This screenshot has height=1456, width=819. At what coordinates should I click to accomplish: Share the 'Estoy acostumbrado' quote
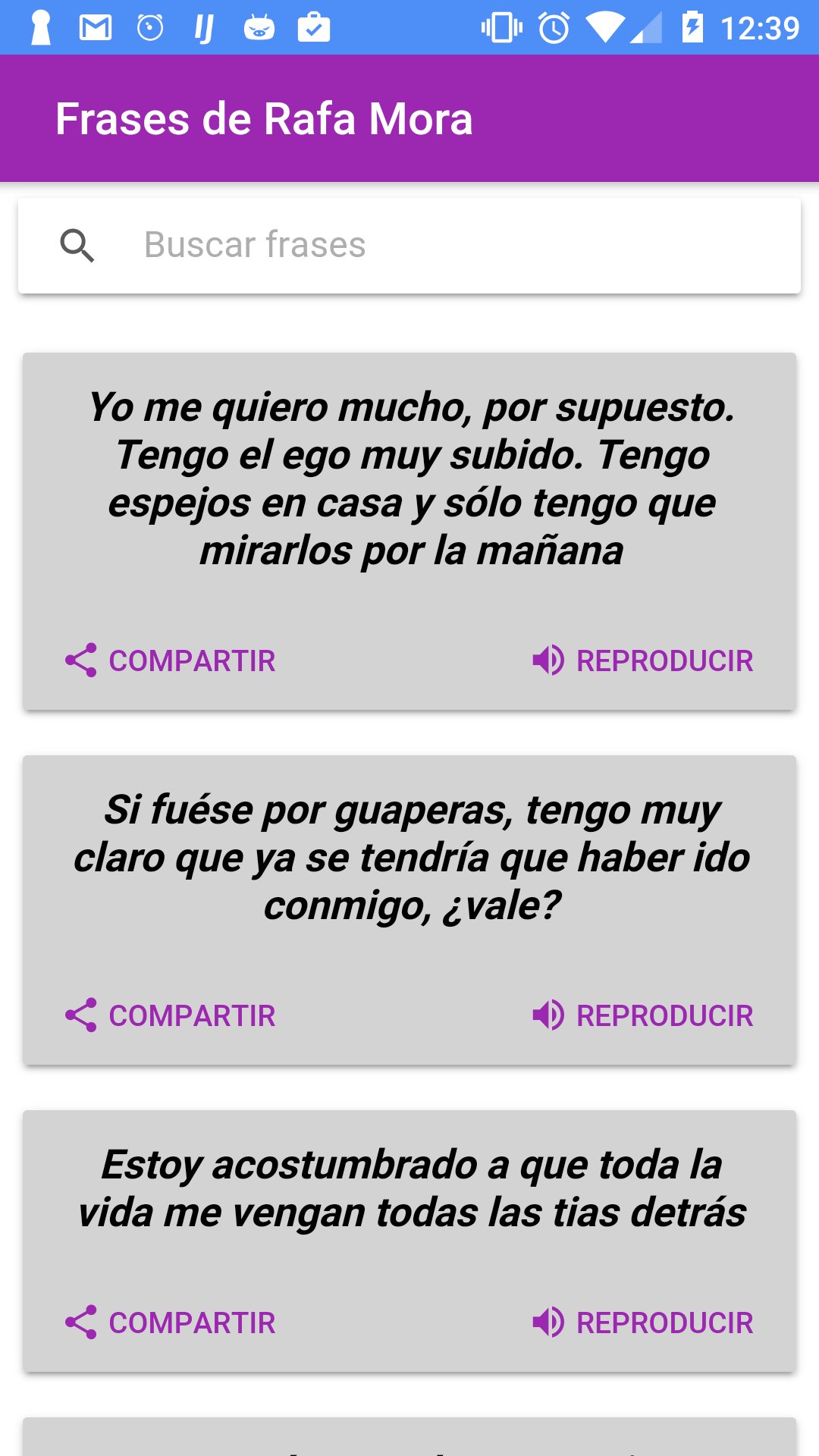(x=171, y=1323)
